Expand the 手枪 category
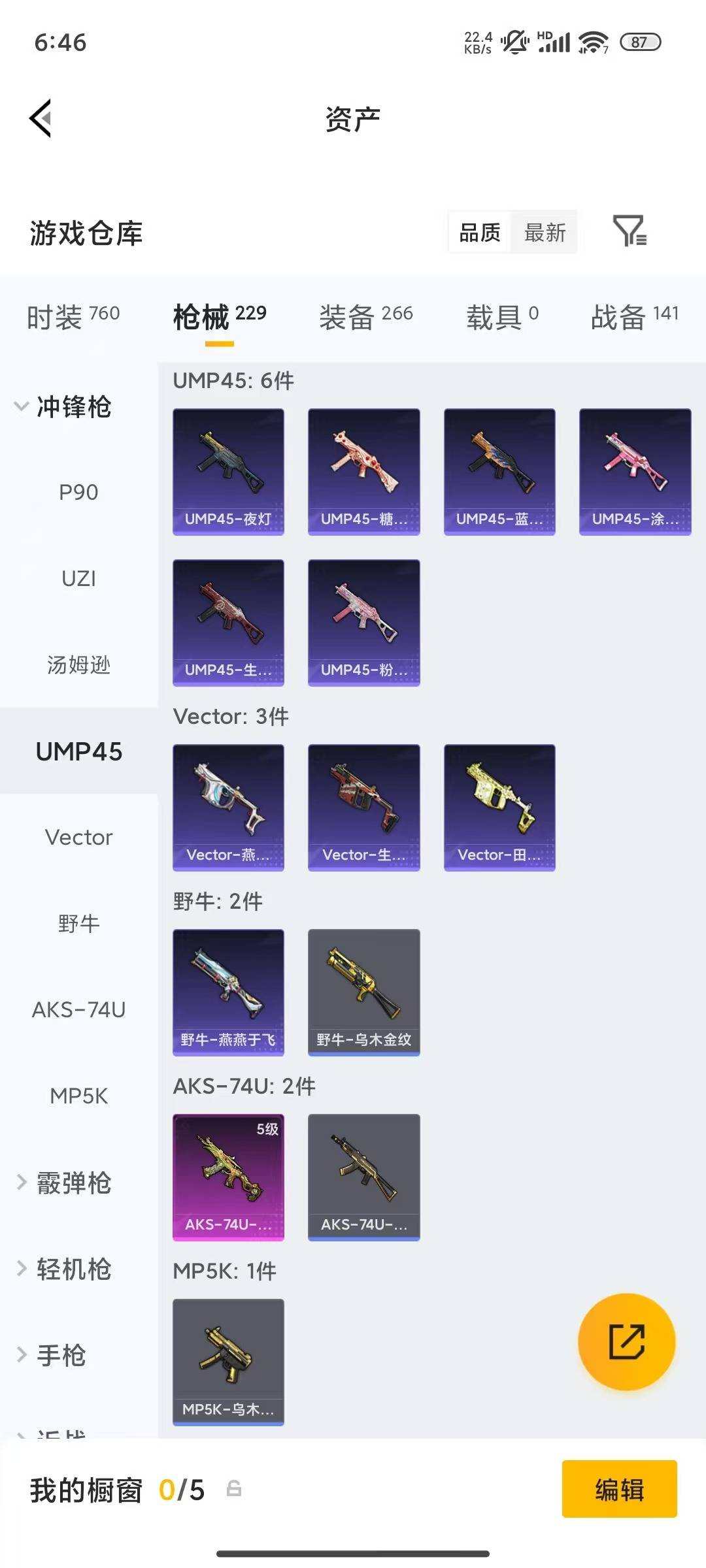 pos(51,1355)
